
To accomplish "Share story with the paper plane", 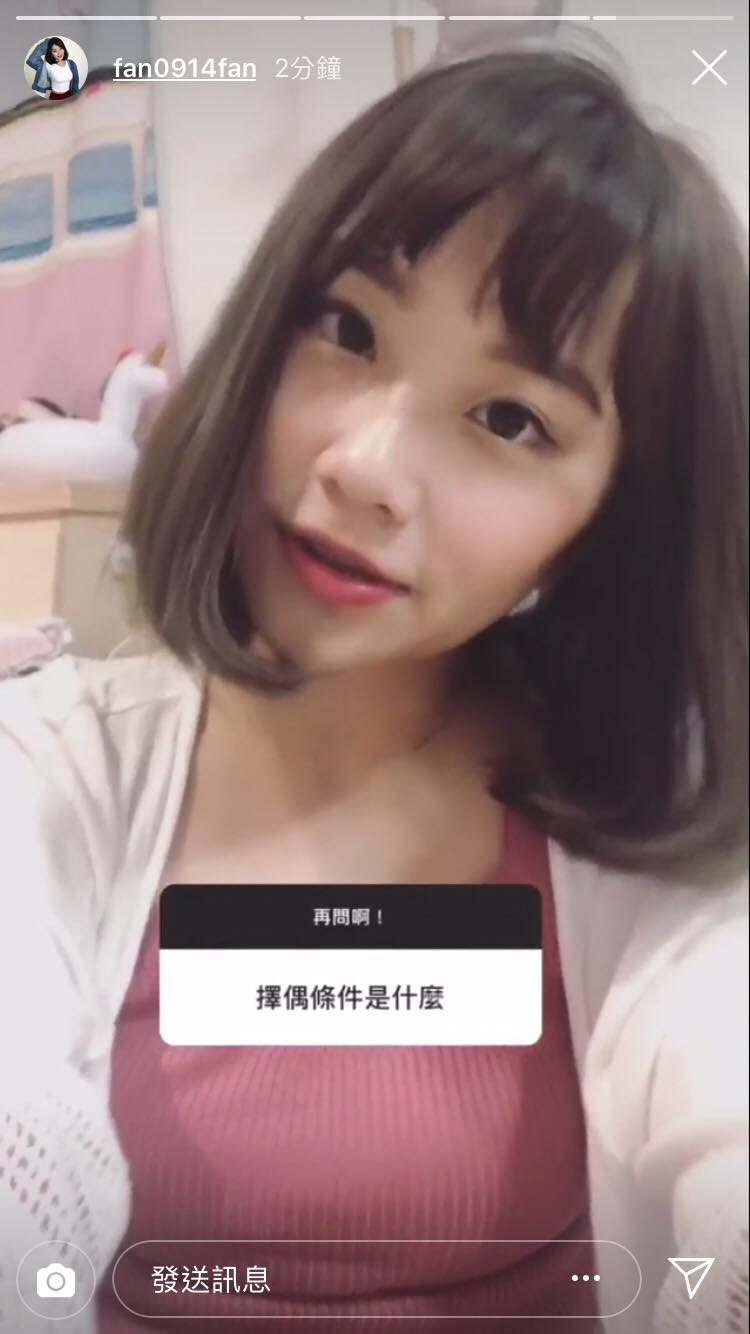I will (691, 1277).
